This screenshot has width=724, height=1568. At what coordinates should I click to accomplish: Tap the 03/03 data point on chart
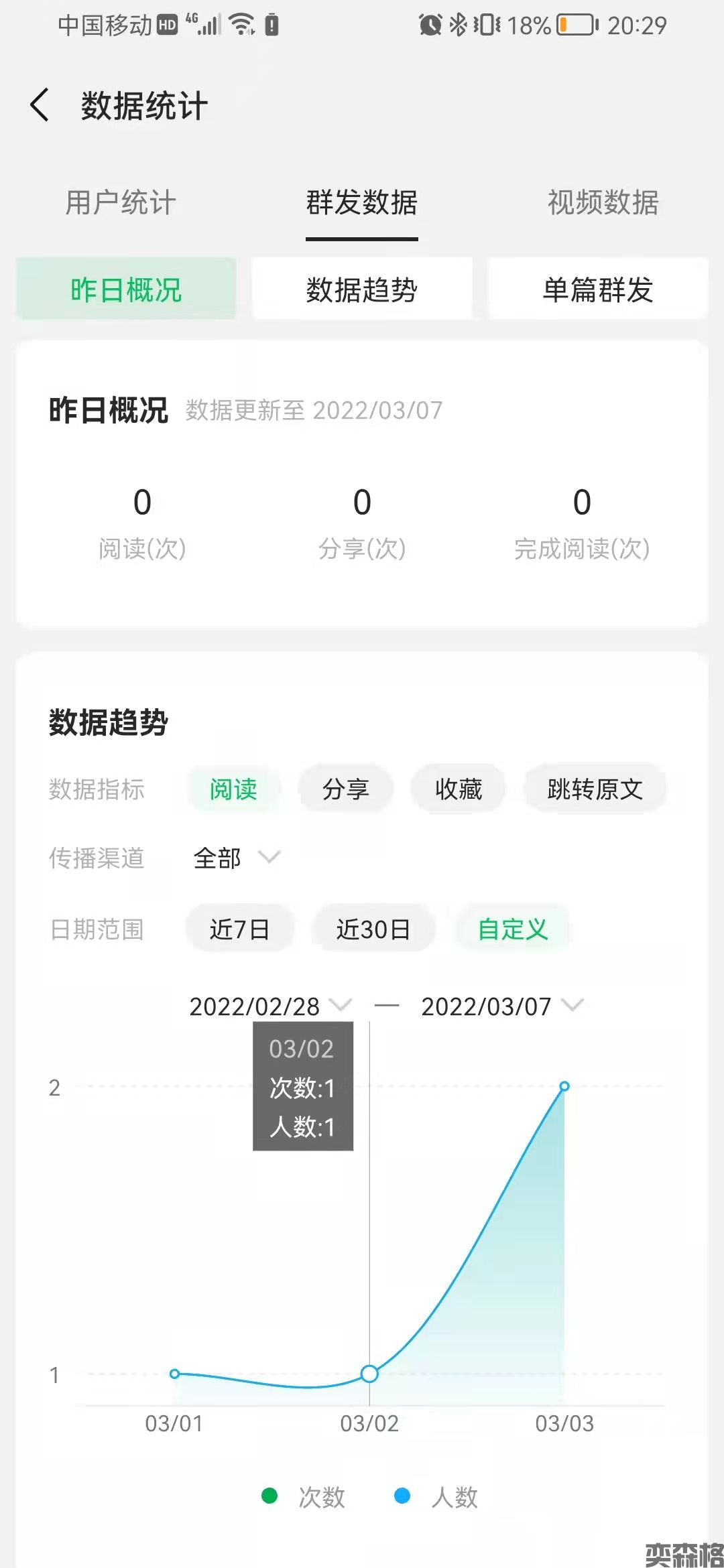(564, 1086)
